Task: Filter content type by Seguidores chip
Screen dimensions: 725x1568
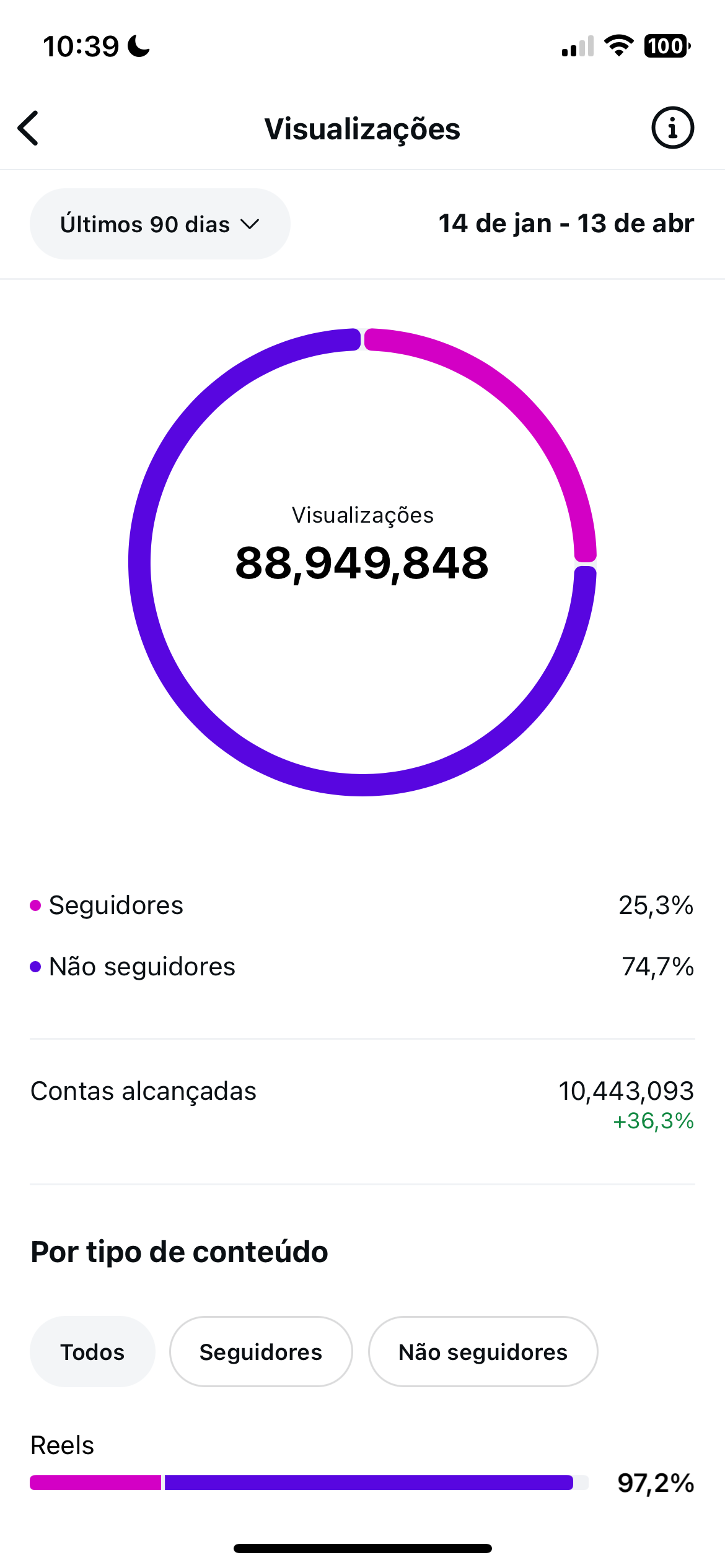Action: coord(261,1352)
